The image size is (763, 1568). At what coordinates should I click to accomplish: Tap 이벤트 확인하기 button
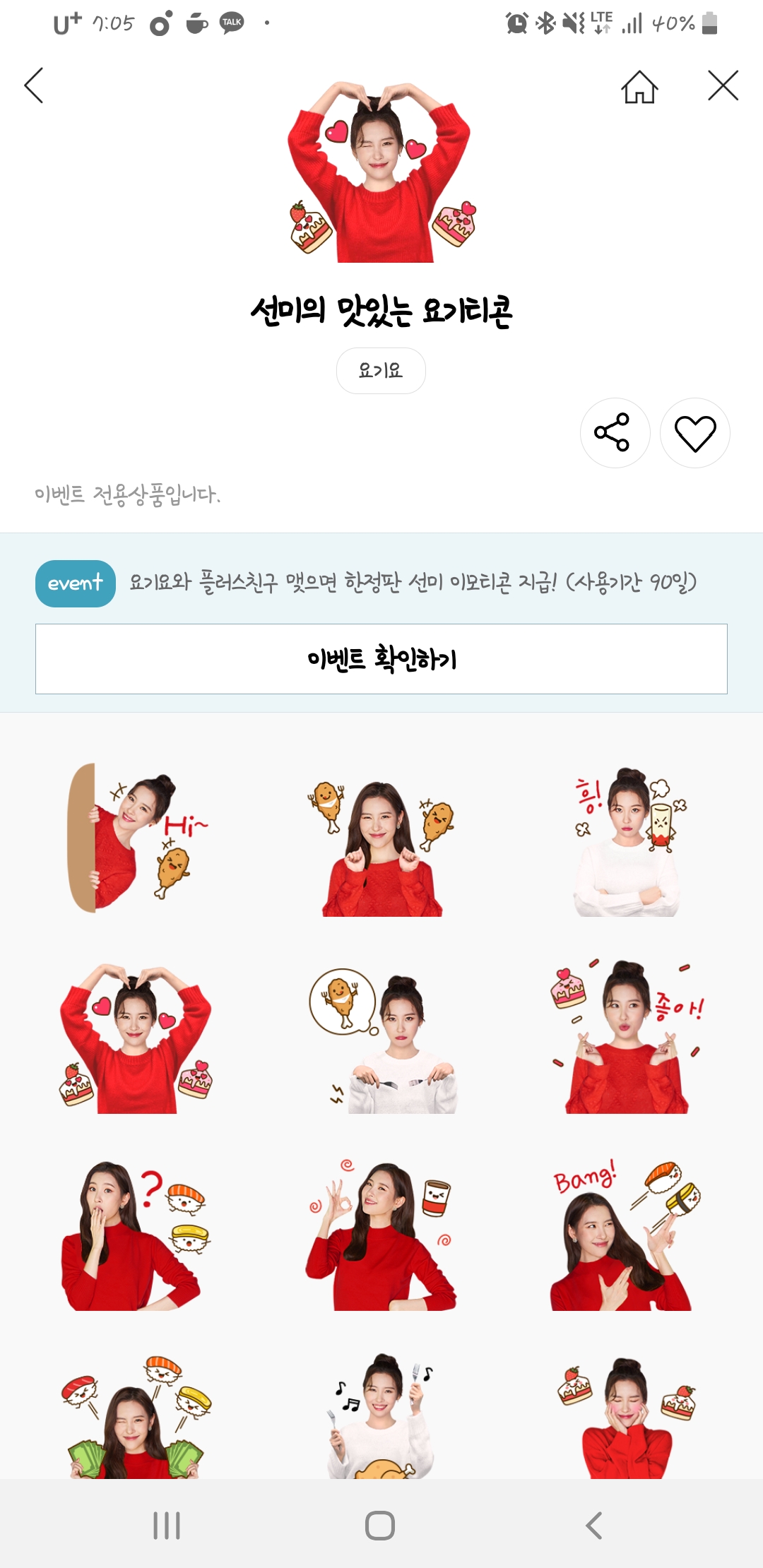pyautogui.click(x=381, y=658)
